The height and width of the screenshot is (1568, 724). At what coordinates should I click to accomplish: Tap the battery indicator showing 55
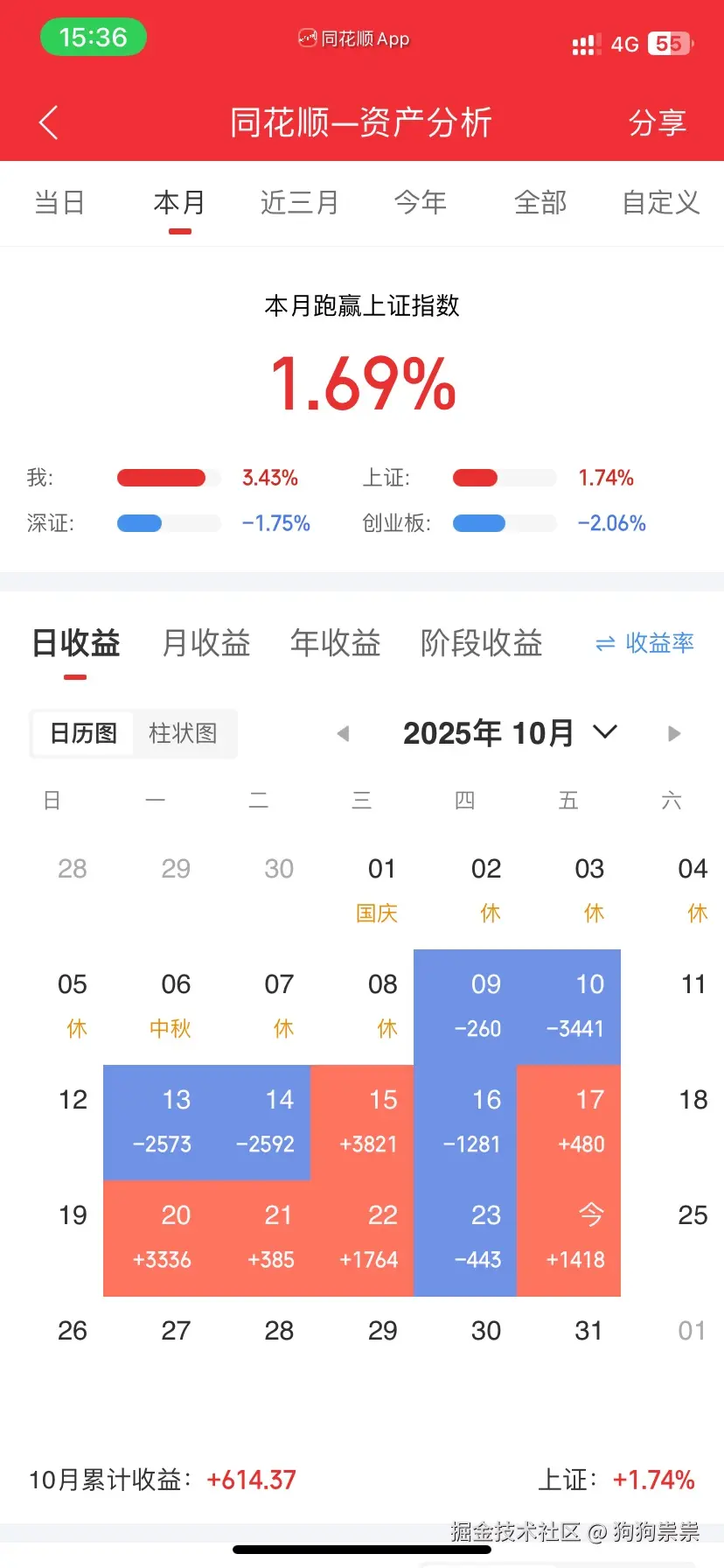tap(669, 43)
